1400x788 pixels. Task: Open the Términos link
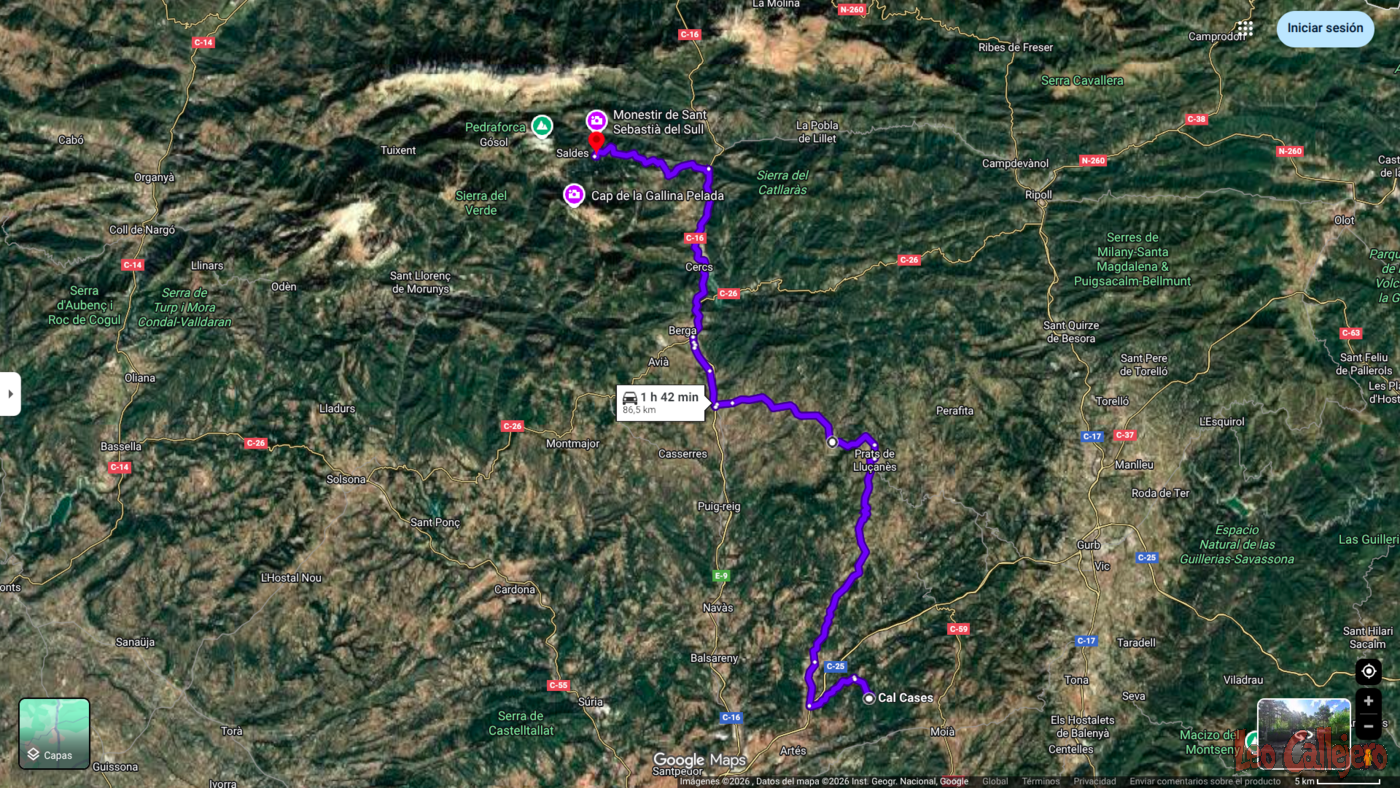click(x=1040, y=782)
